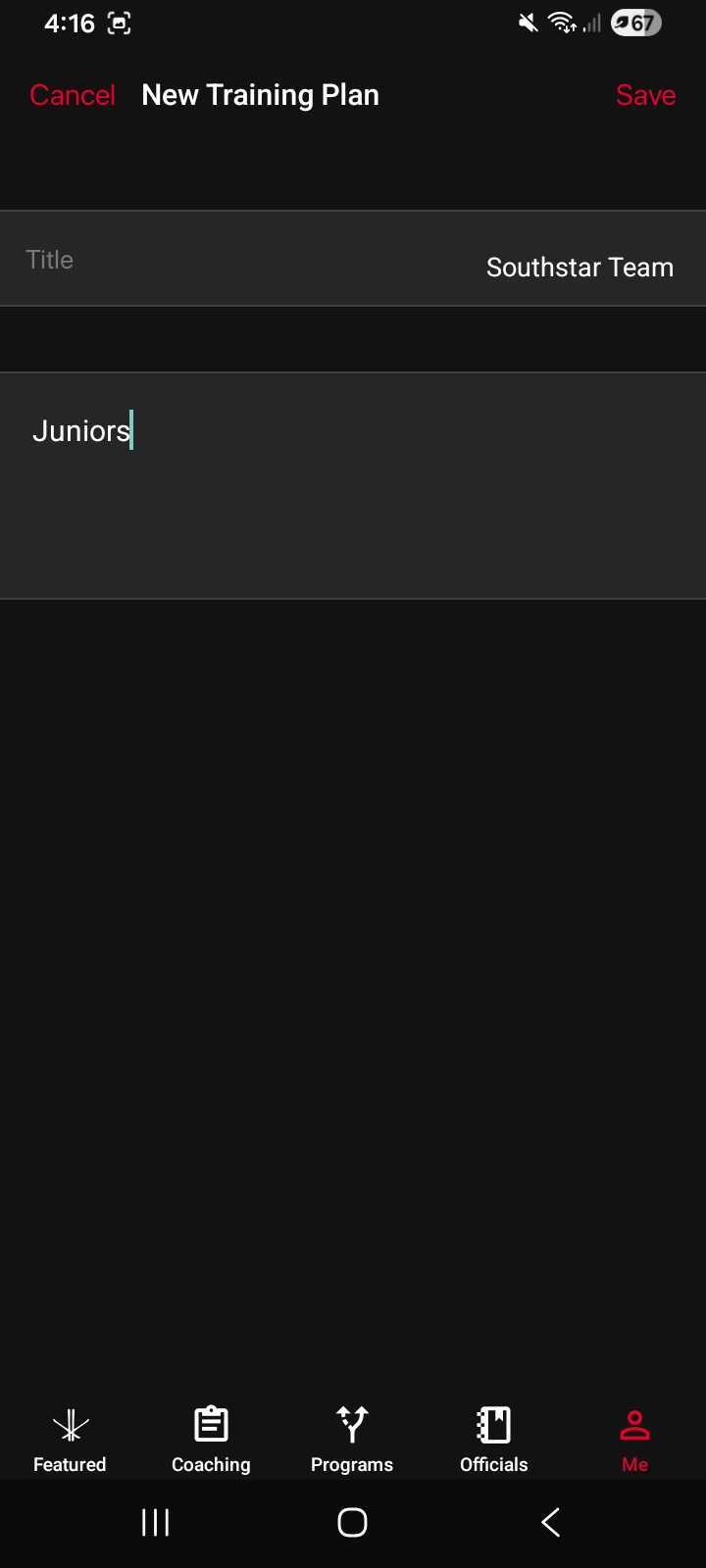Image resolution: width=706 pixels, height=1568 pixels.
Task: Open the Me tab
Action: click(x=634, y=1439)
